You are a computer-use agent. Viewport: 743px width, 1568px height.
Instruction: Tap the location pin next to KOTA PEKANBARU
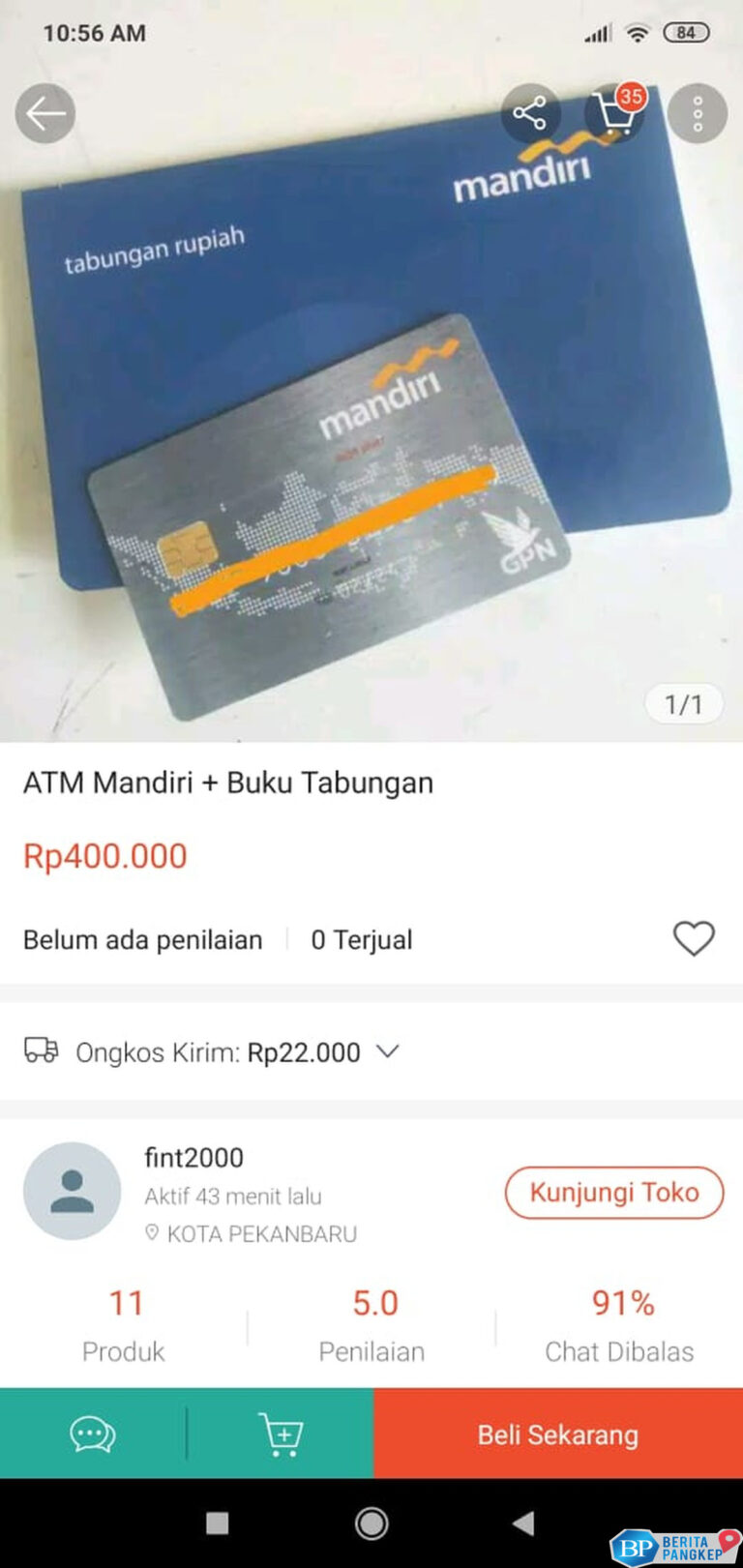(152, 1233)
